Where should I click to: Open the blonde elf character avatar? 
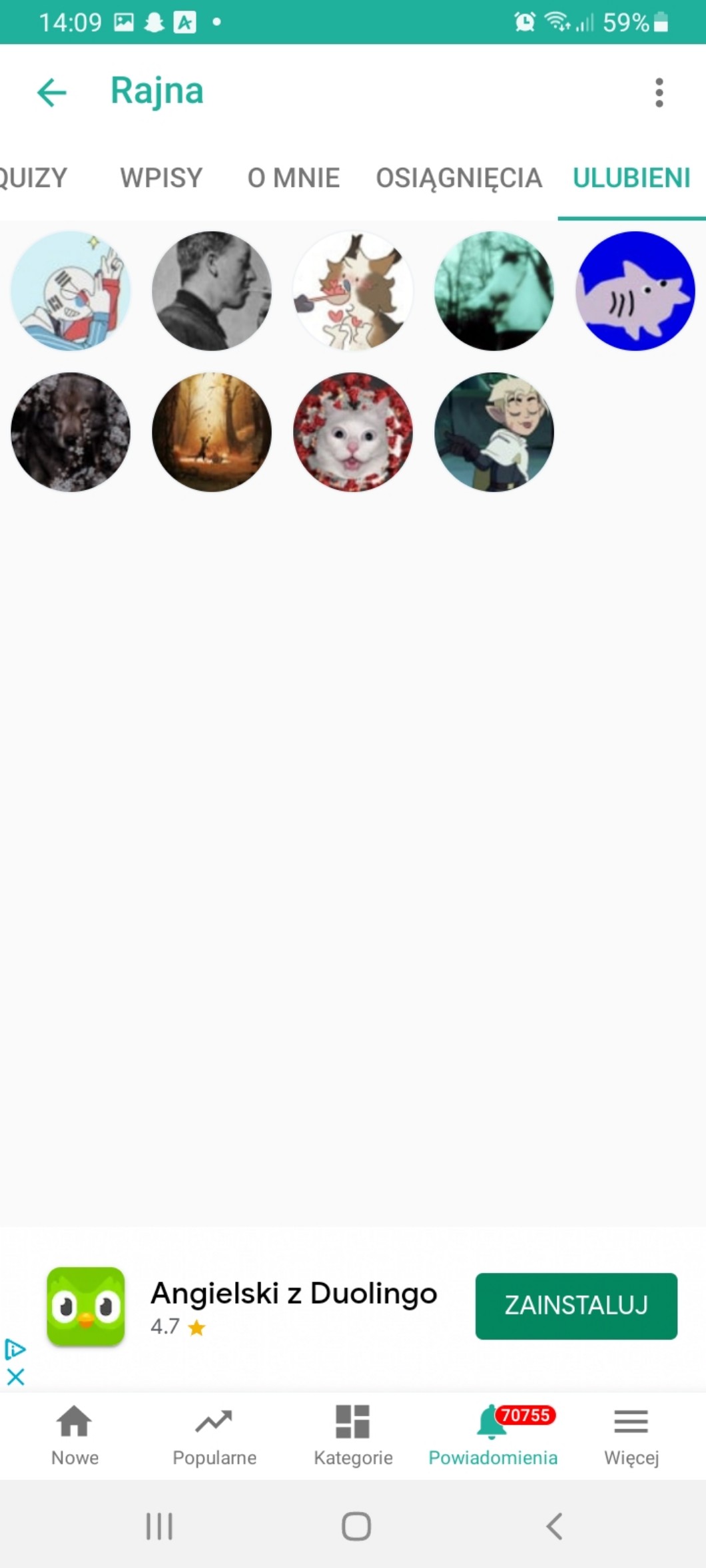pos(494,432)
